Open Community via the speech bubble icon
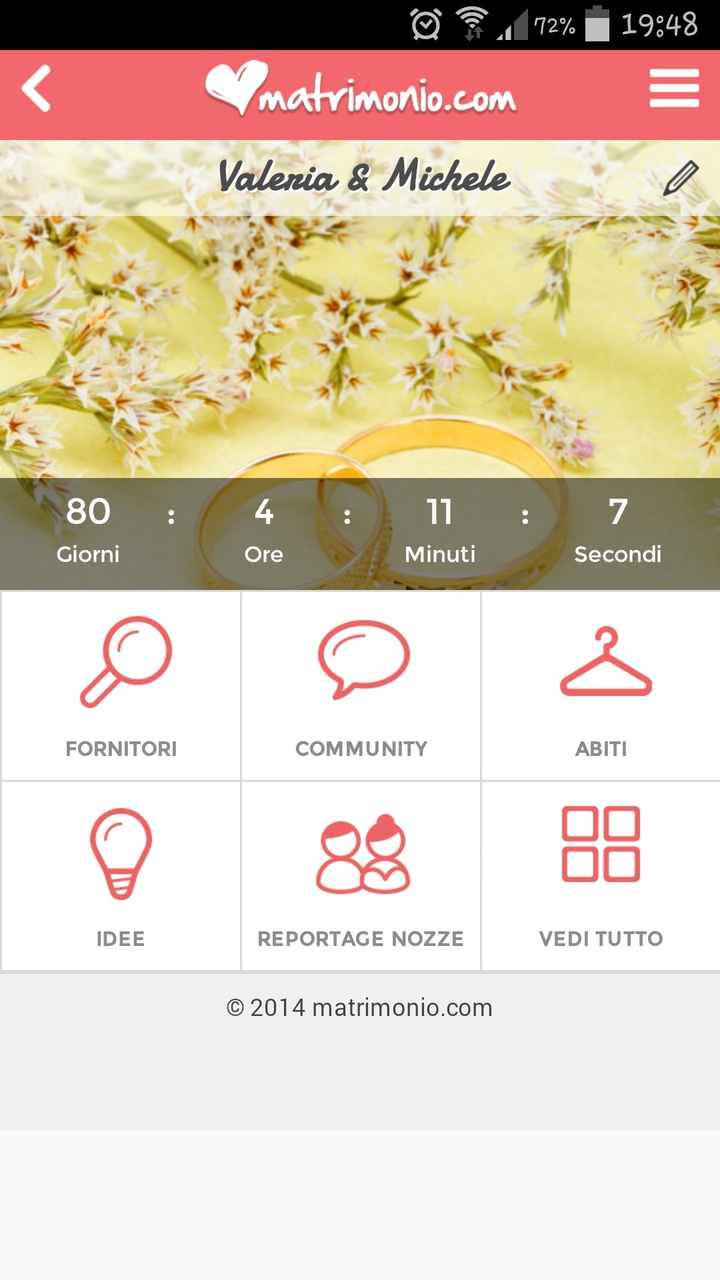This screenshot has width=720, height=1280. click(361, 659)
